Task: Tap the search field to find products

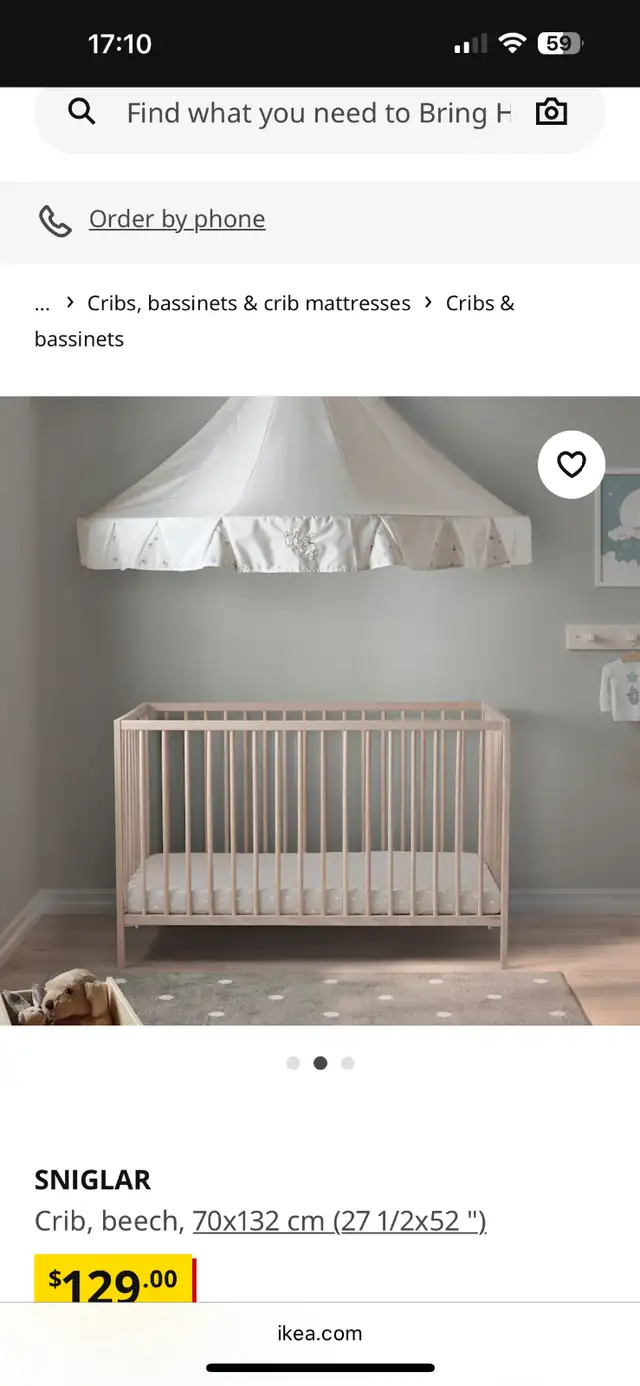Action: [x=319, y=113]
